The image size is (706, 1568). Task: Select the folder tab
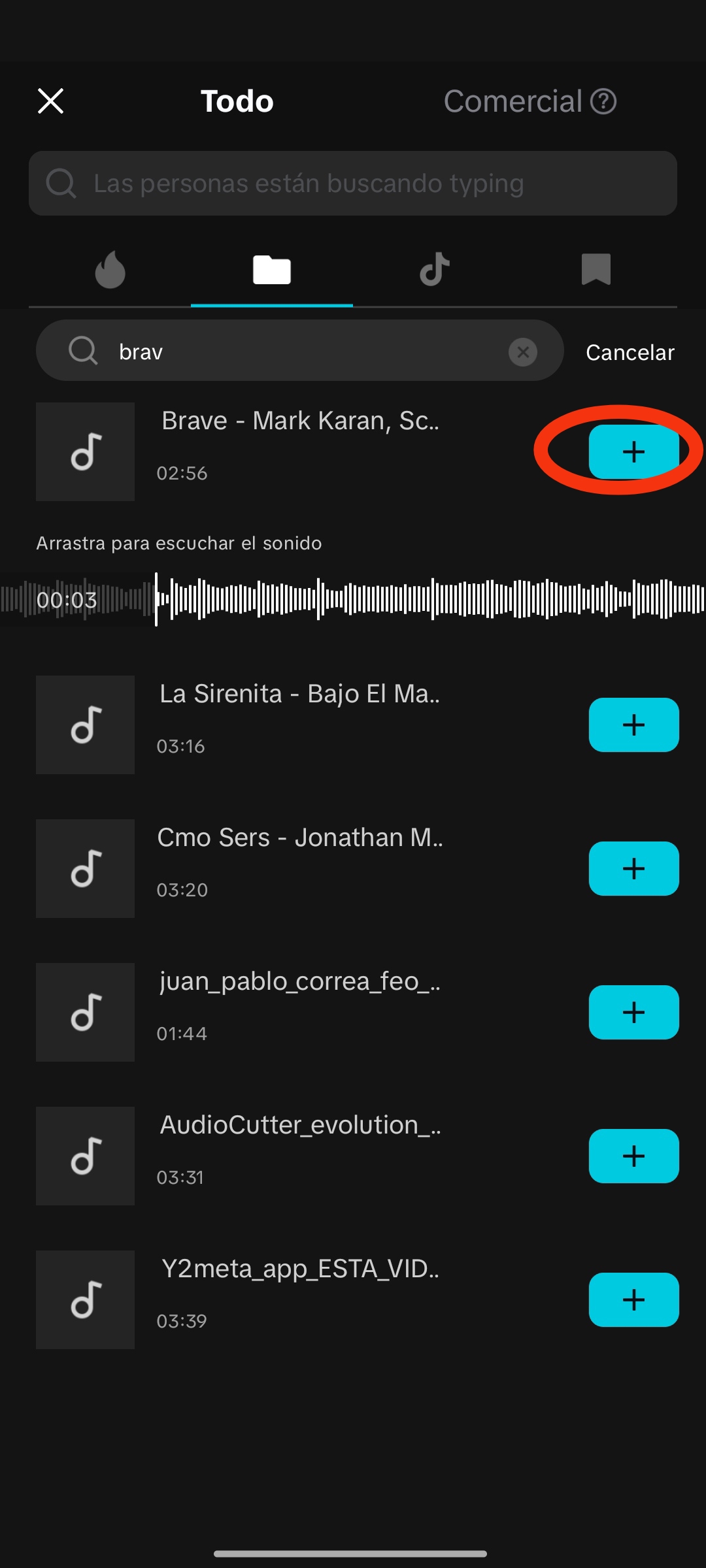pyautogui.click(x=272, y=269)
